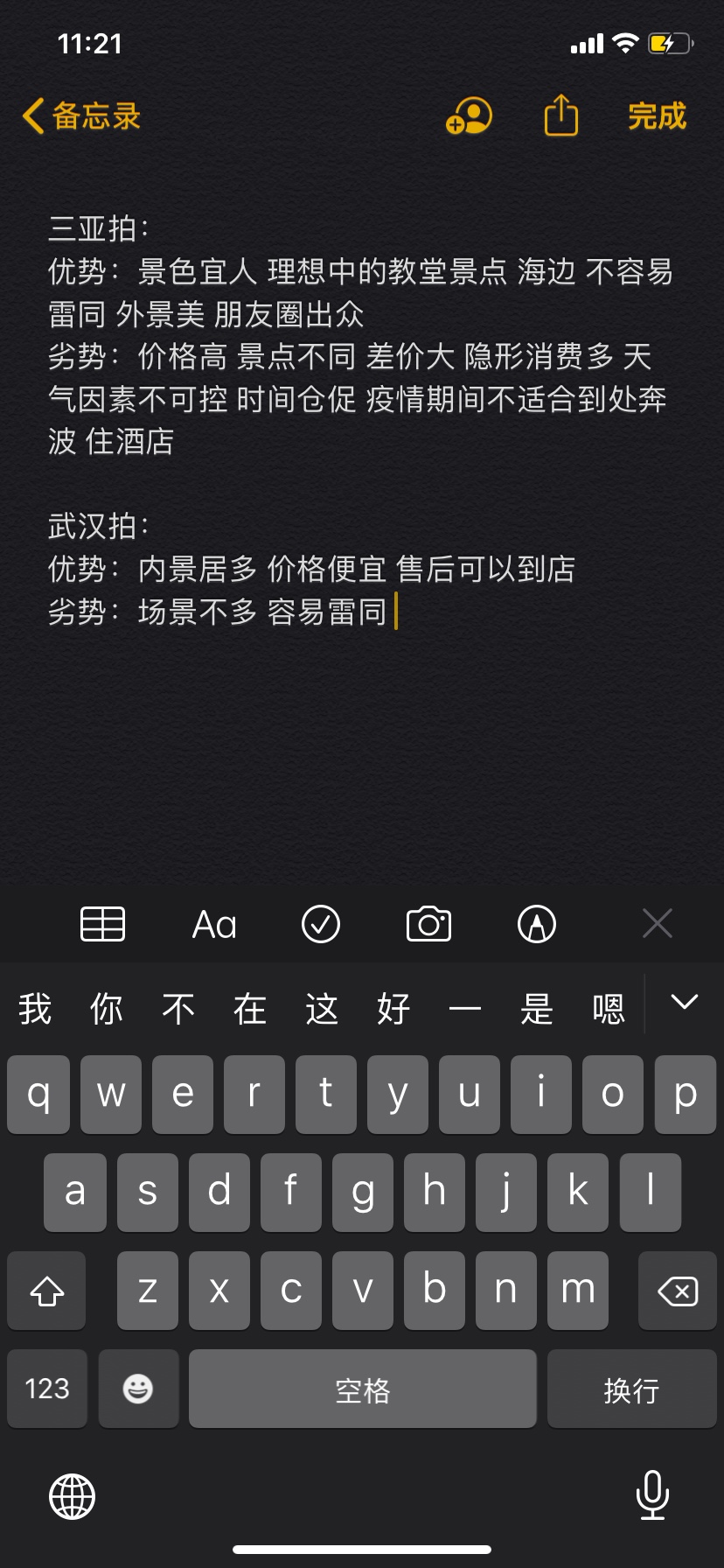Open the Aa text format options
The width and height of the screenshot is (724, 1568).
(214, 924)
